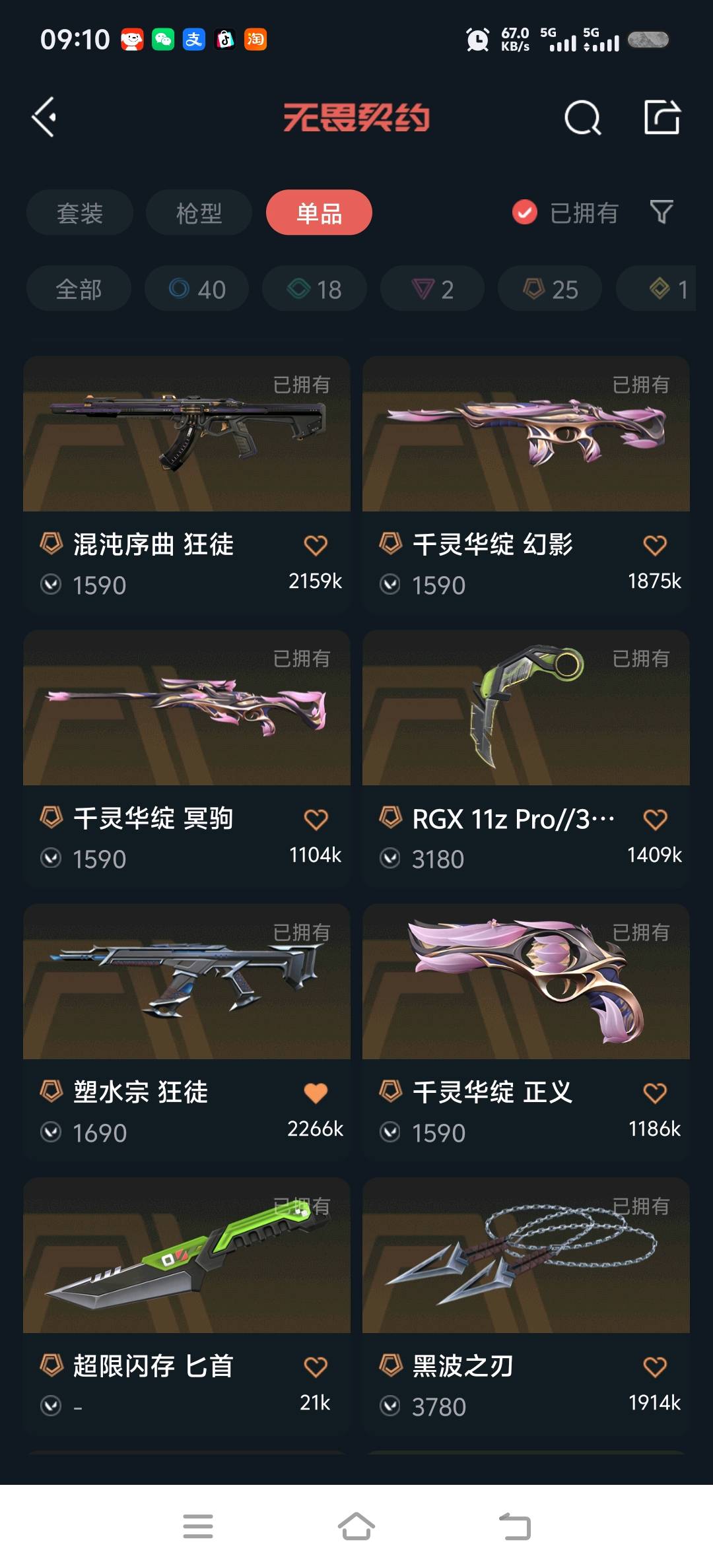Switch to the 套装 tab
Image resolution: width=713 pixels, height=1568 pixels.
tap(80, 212)
